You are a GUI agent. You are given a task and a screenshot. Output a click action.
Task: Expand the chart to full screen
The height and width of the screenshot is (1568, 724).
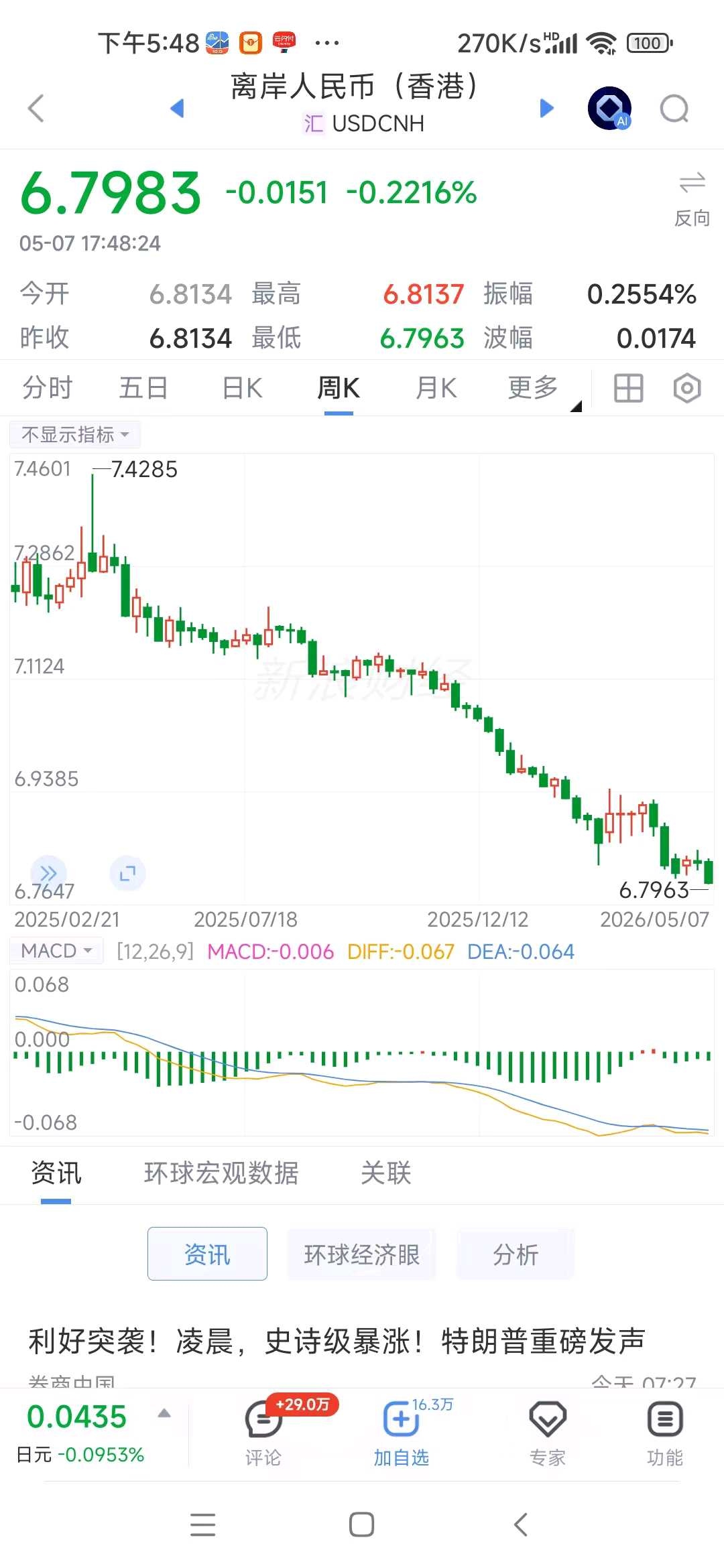click(x=127, y=873)
